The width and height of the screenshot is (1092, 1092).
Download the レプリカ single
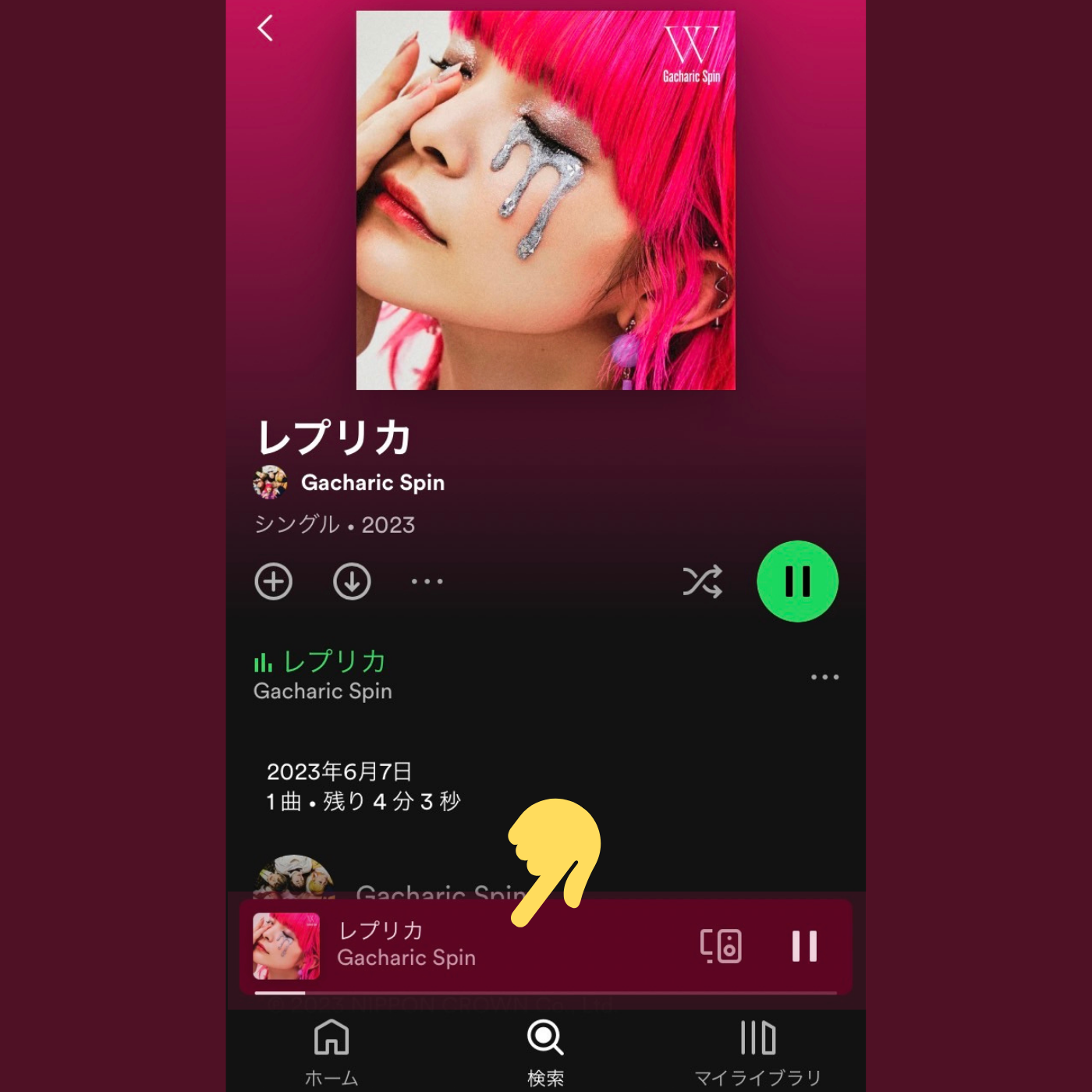click(352, 582)
